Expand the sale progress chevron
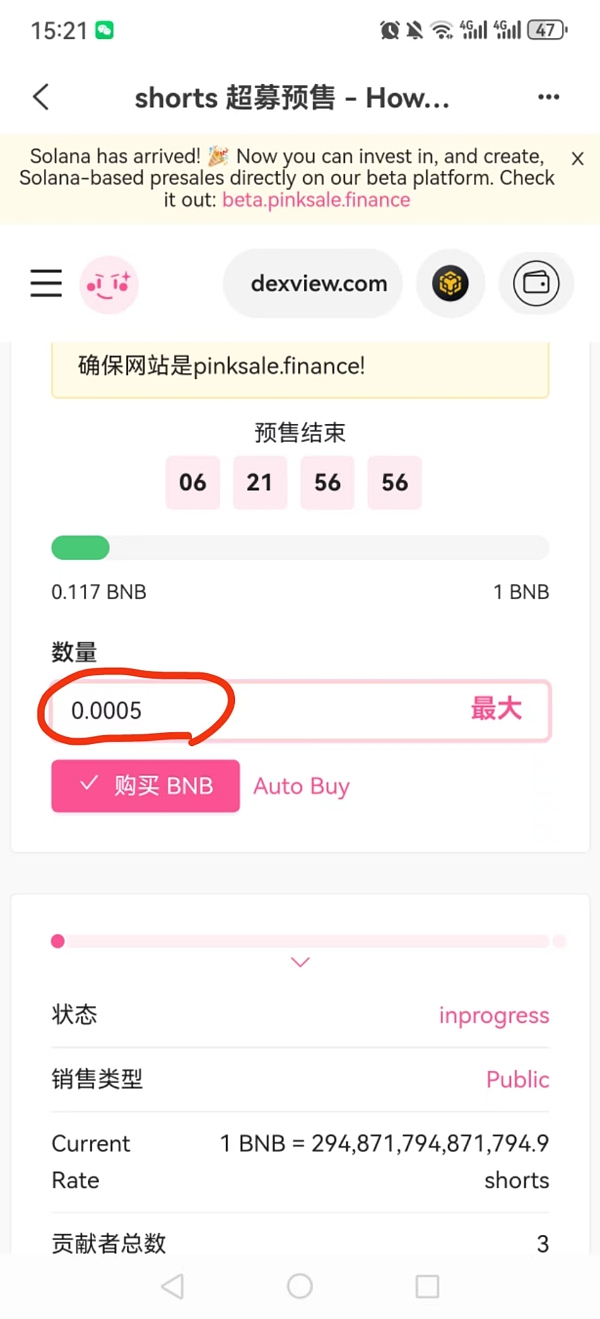Image resolution: width=600 pixels, height=1319 pixels. pos(300,962)
